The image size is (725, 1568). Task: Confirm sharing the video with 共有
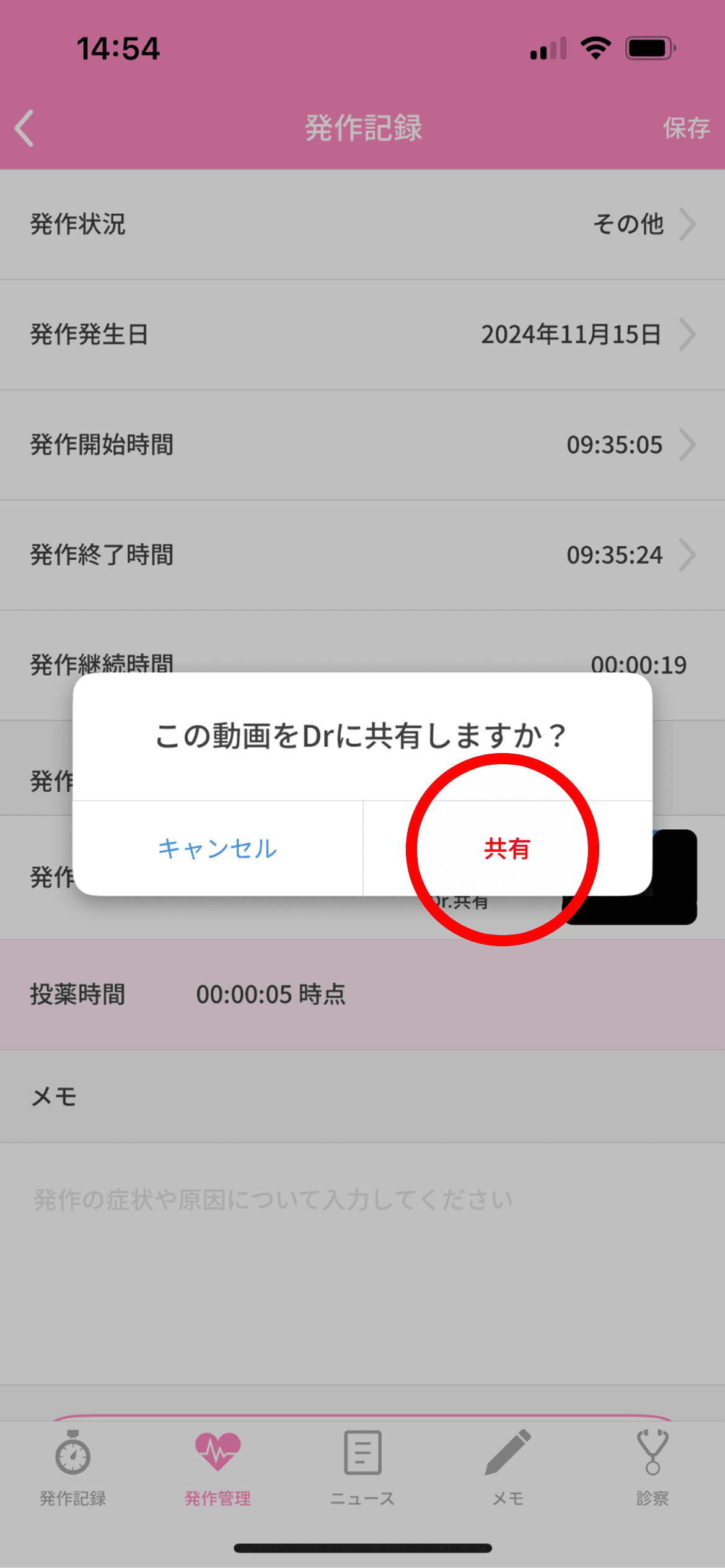507,848
